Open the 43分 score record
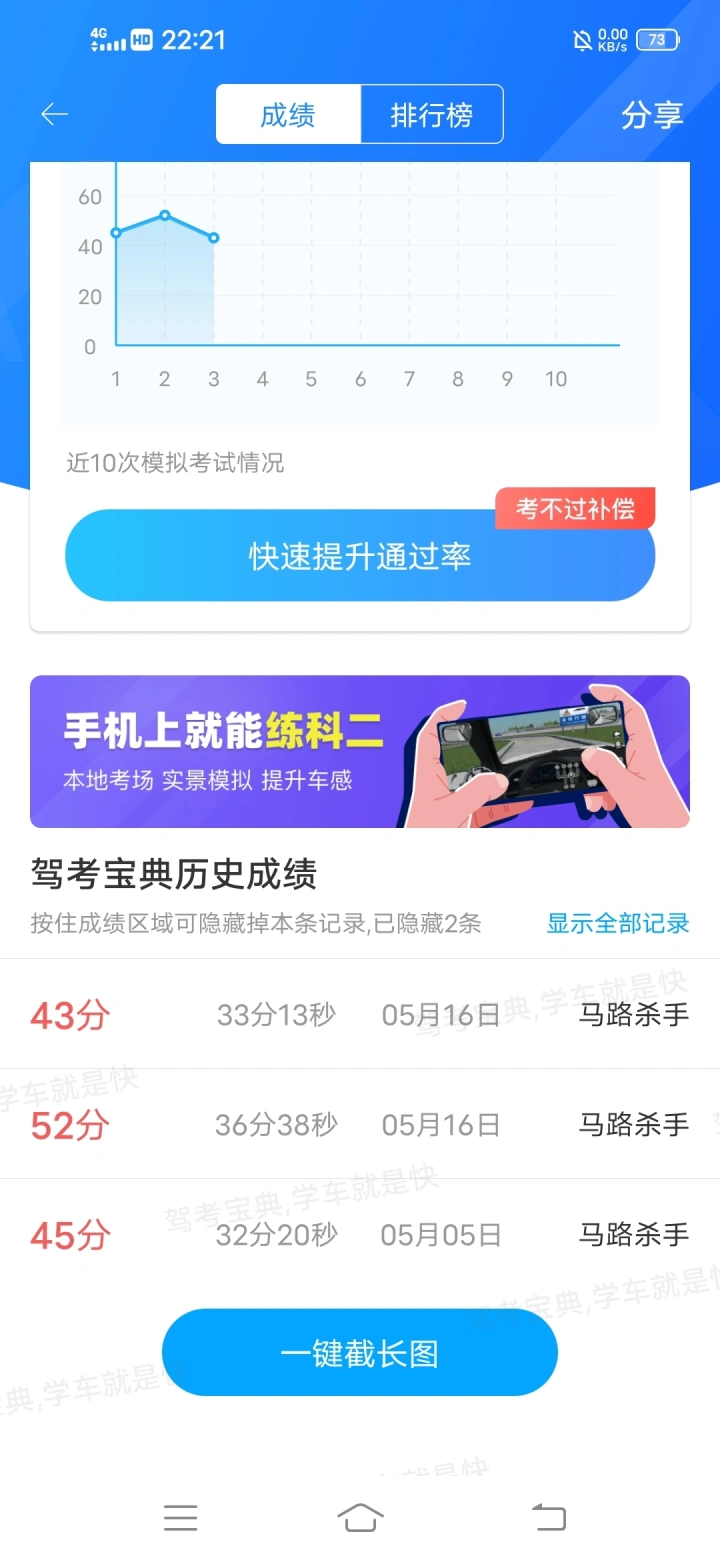The height and width of the screenshot is (1560, 720). (360, 1015)
